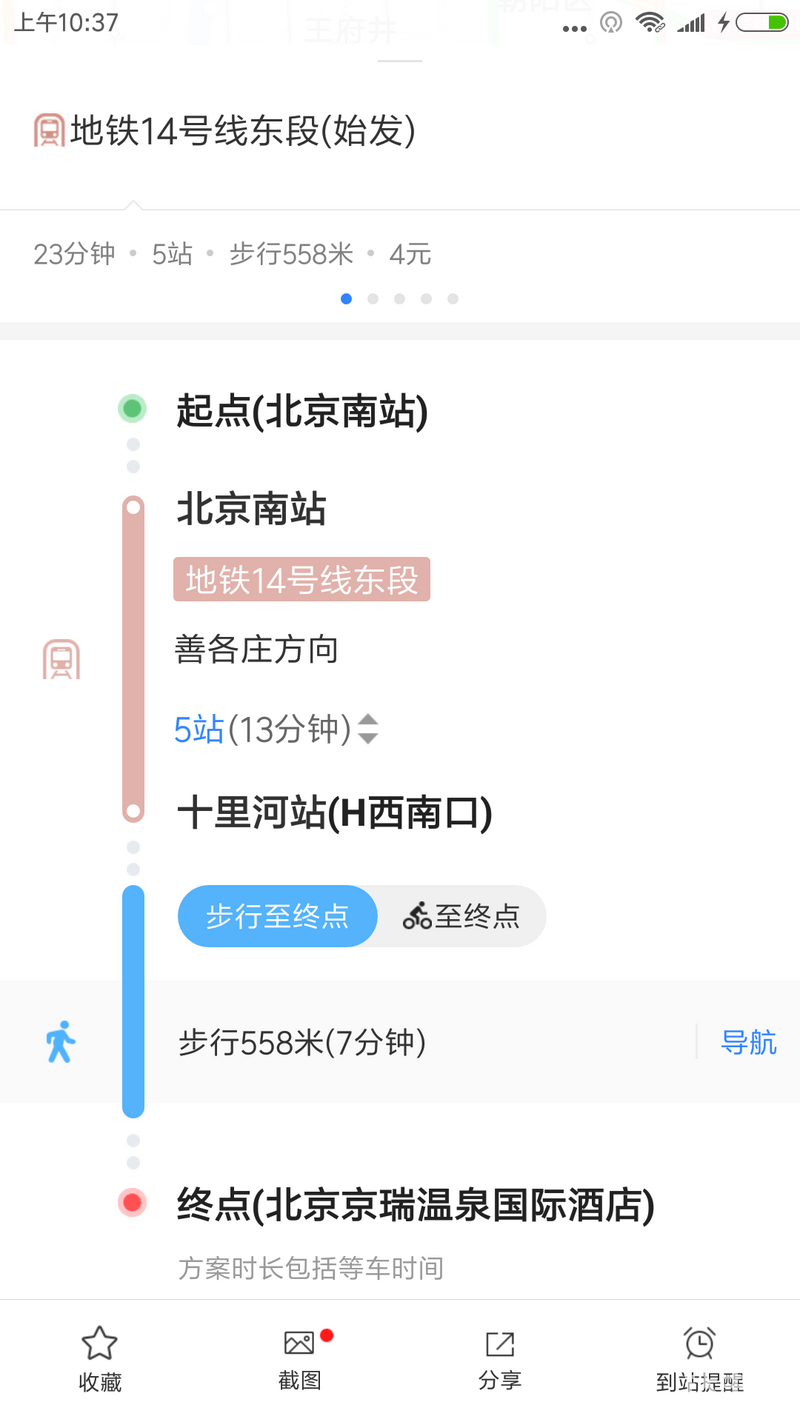
Task: Tap the route page indicator dots
Action: (x=399, y=299)
